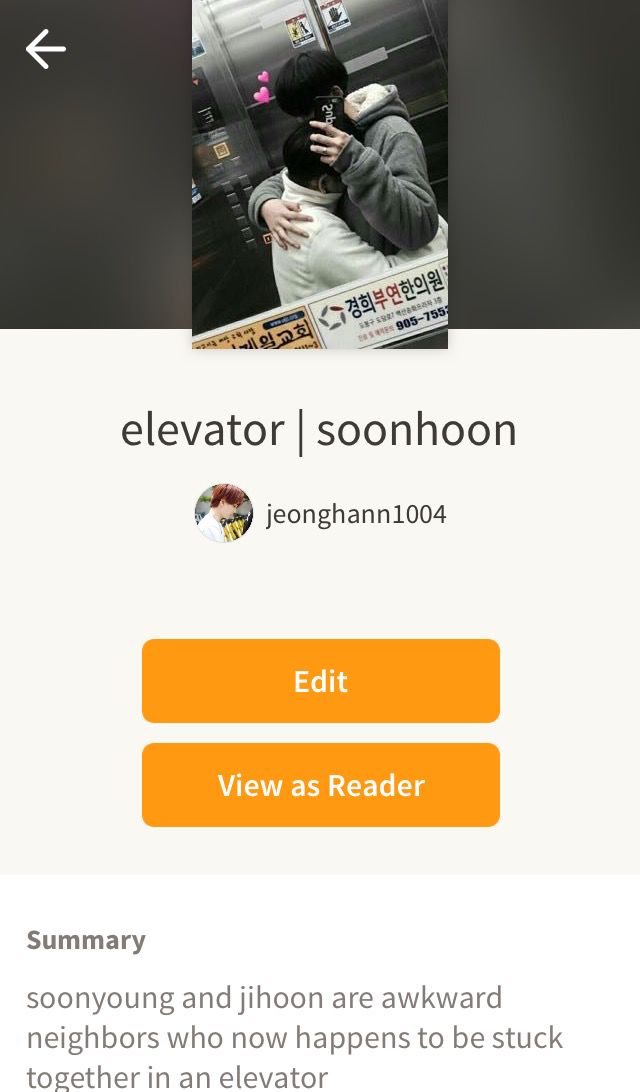The width and height of the screenshot is (640, 1092).
Task: Open the elevator story cover image
Action: click(320, 174)
